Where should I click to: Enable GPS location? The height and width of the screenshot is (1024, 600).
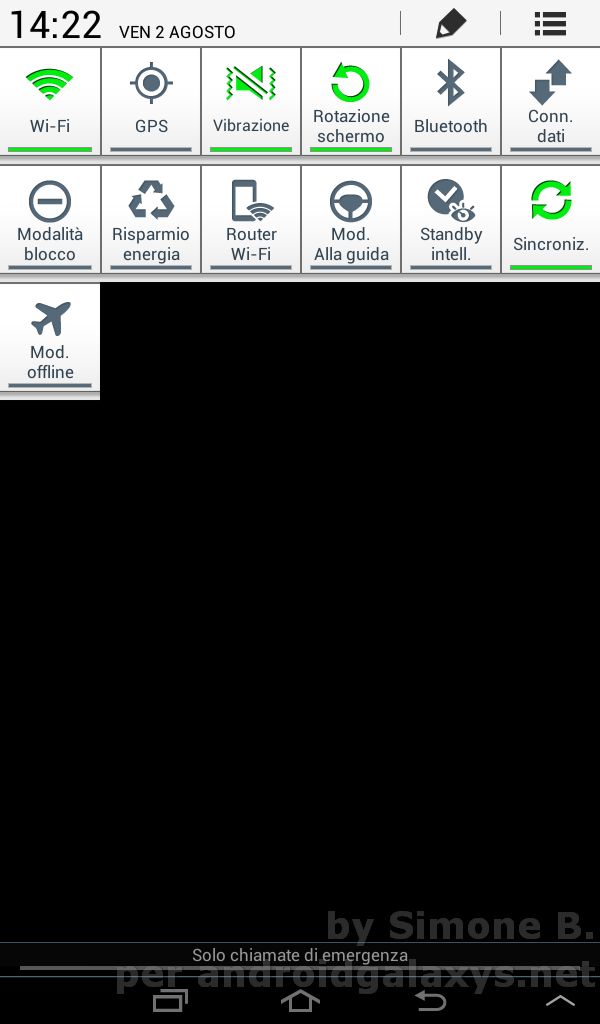pyautogui.click(x=151, y=101)
